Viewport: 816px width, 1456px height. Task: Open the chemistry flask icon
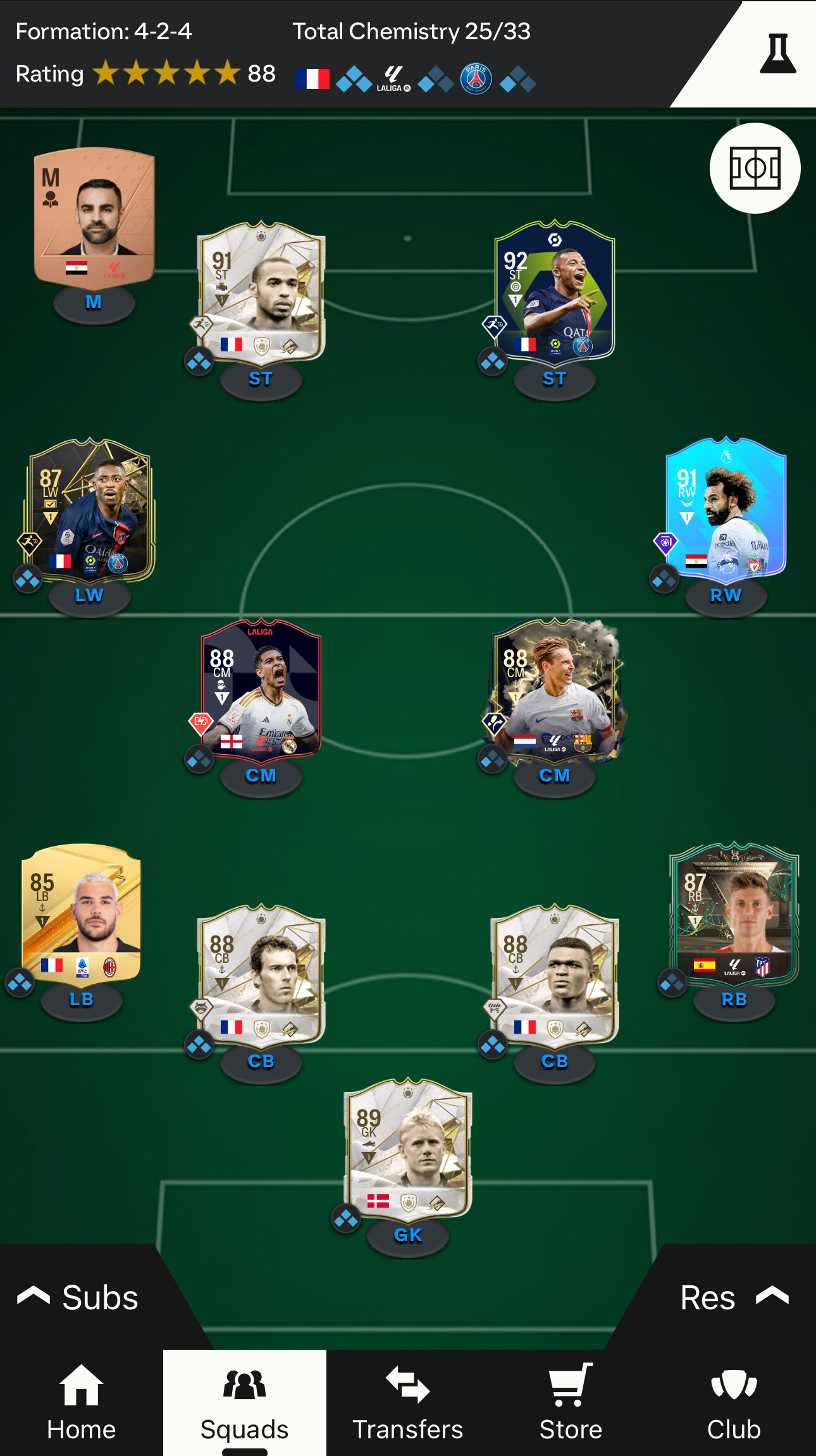(777, 54)
